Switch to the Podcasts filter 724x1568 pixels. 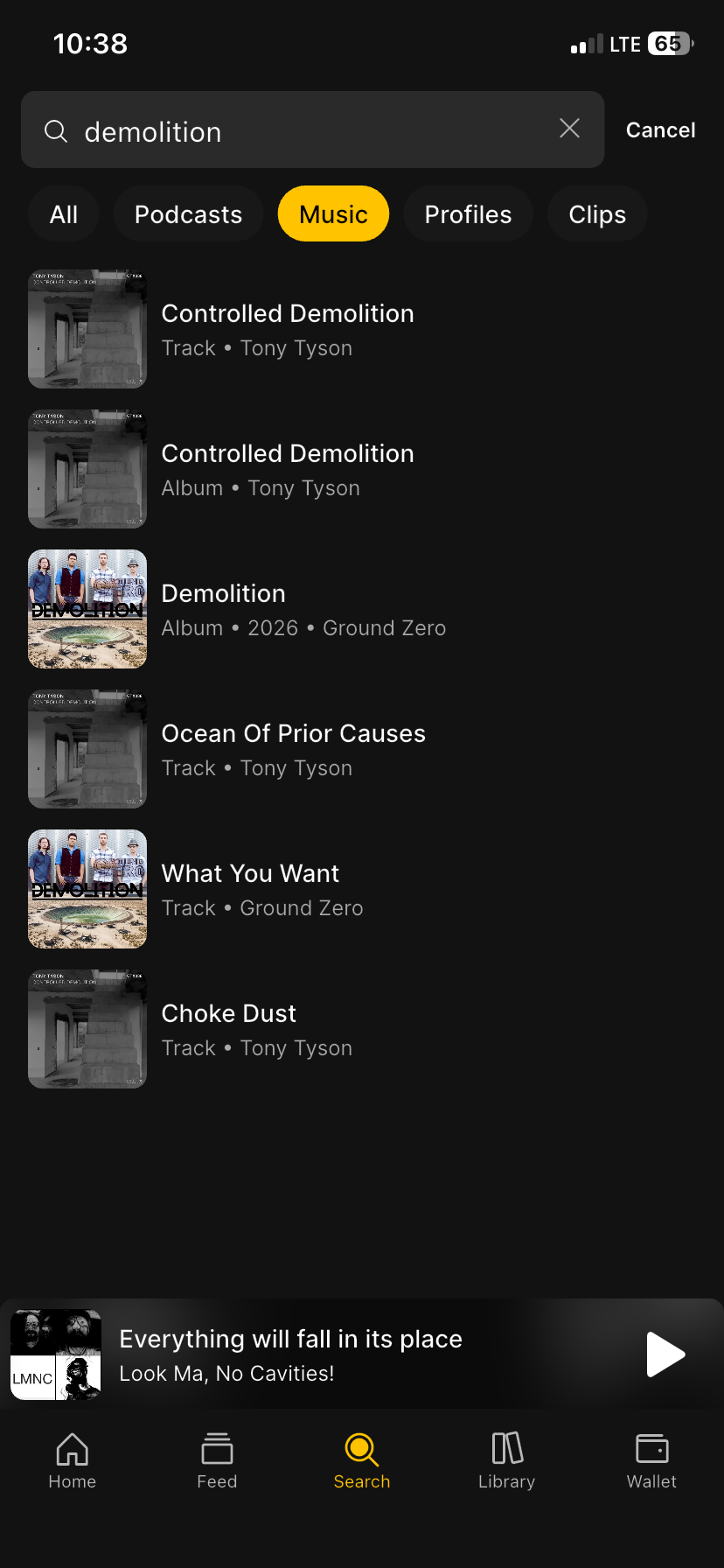(188, 214)
